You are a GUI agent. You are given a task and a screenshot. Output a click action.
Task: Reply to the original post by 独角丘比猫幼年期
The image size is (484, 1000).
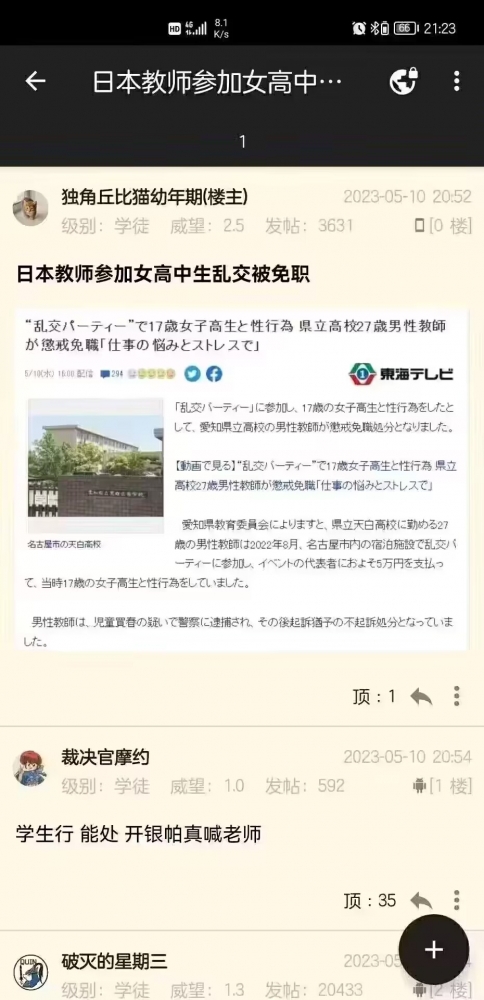421,696
